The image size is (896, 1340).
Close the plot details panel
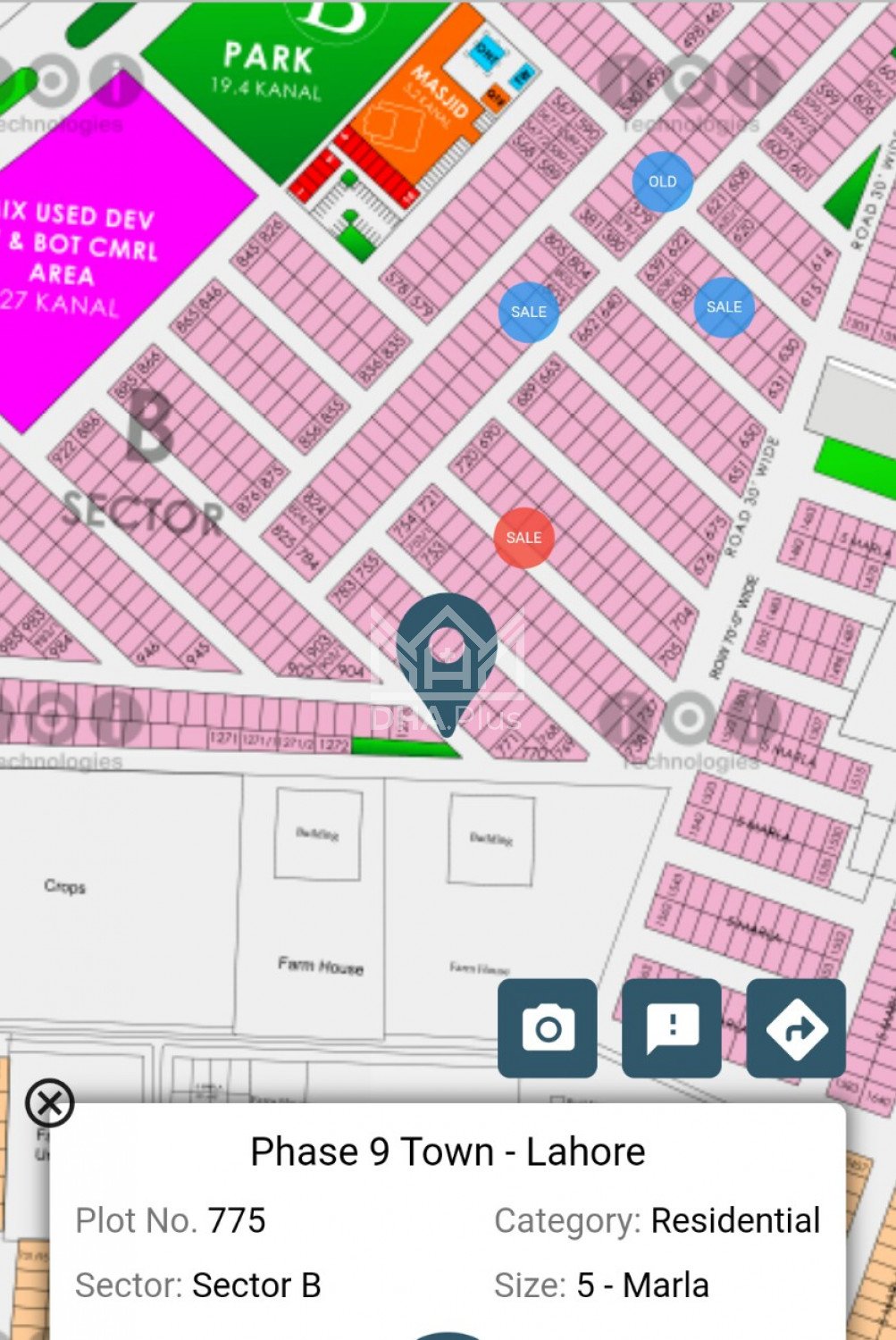[x=50, y=1102]
